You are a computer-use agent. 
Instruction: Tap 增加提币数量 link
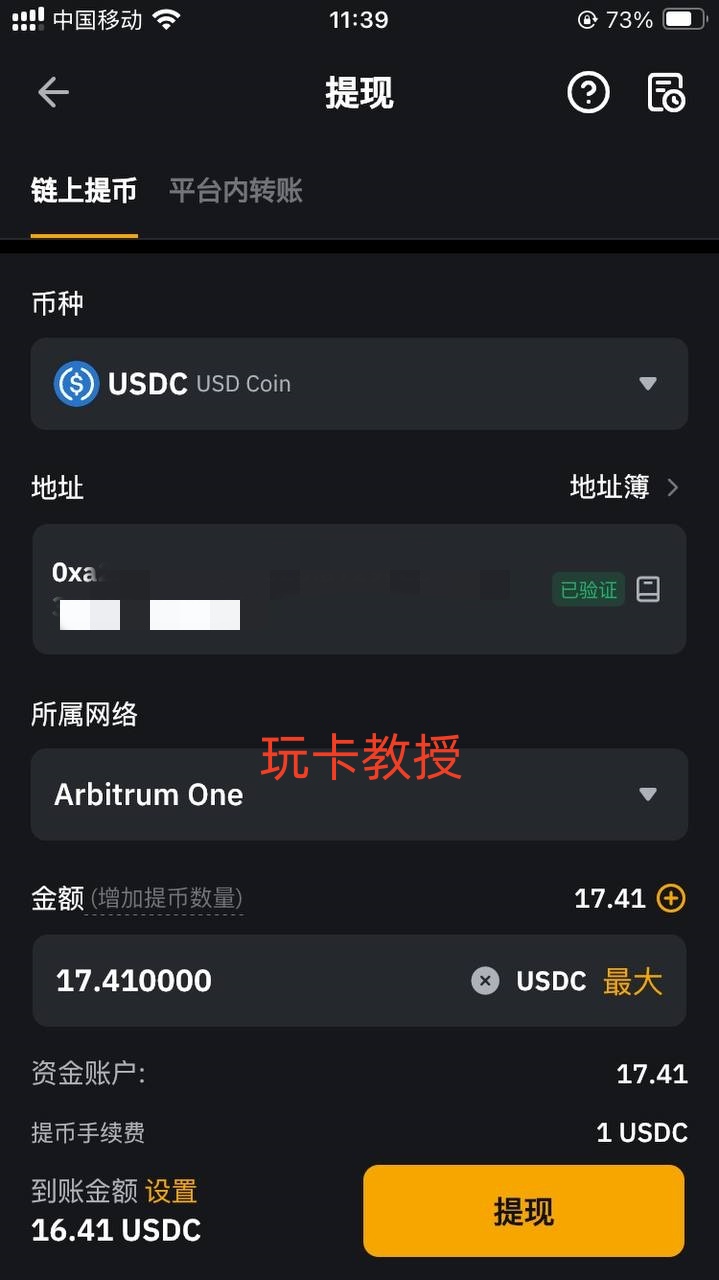pos(166,898)
